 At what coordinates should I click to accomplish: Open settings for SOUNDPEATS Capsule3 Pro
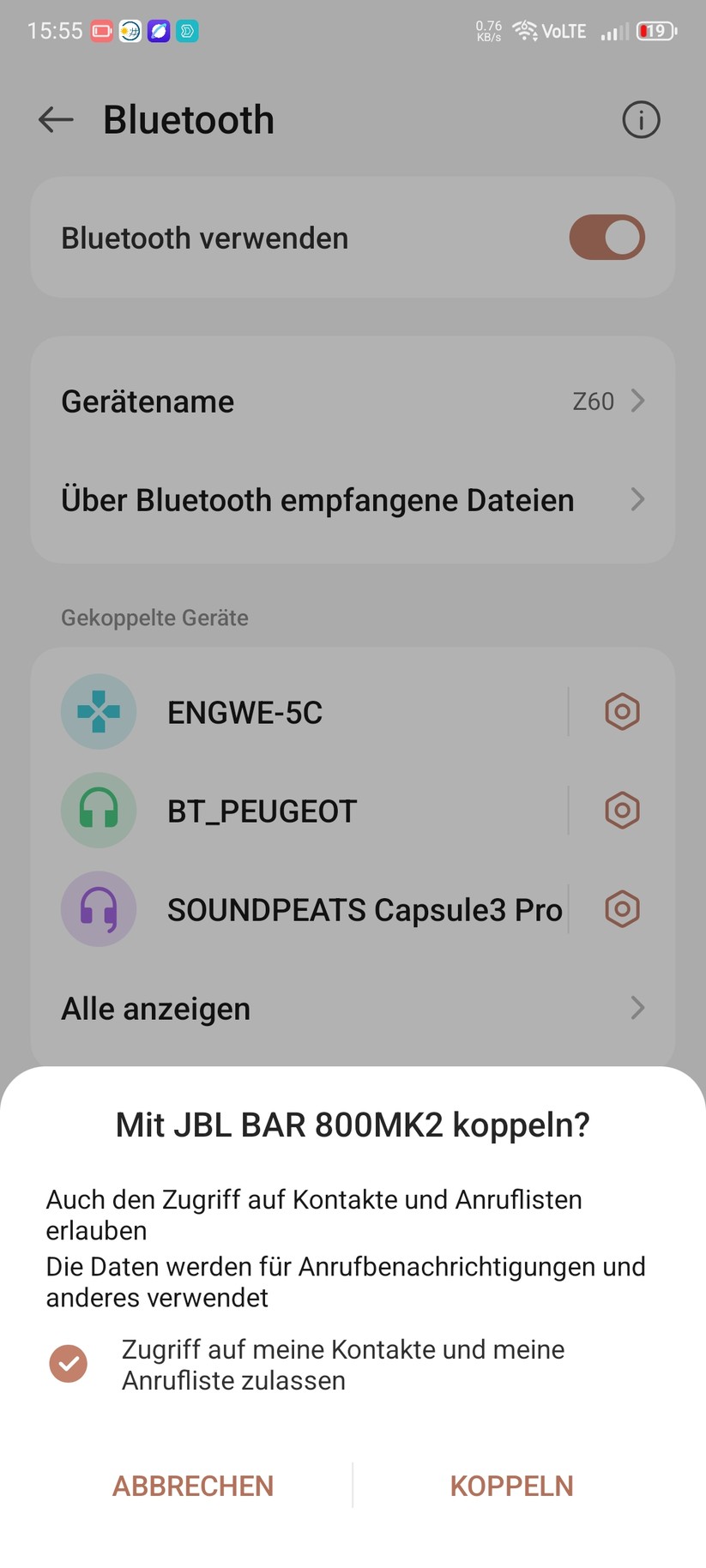click(x=621, y=909)
